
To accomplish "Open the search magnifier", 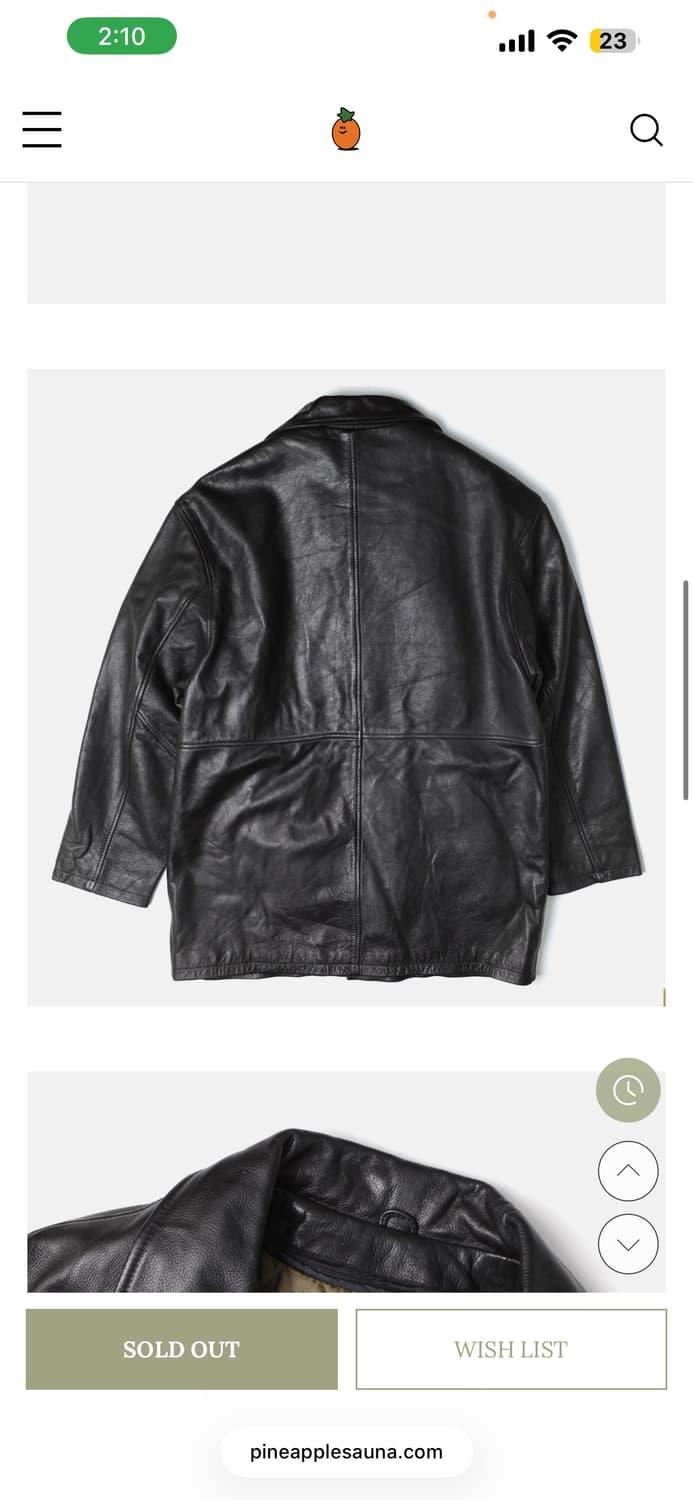I will [646, 130].
